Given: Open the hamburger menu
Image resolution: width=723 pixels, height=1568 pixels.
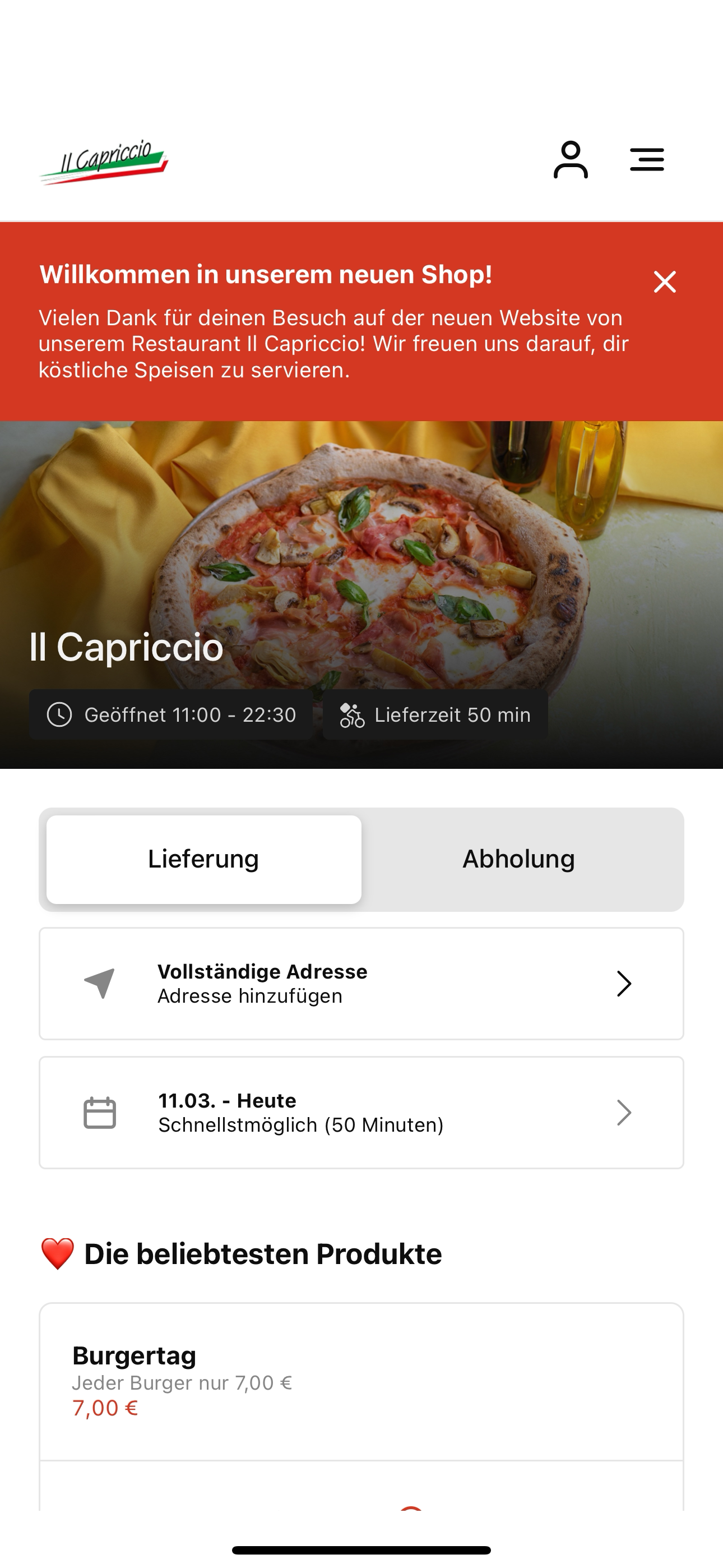Looking at the screenshot, I should click(x=647, y=159).
